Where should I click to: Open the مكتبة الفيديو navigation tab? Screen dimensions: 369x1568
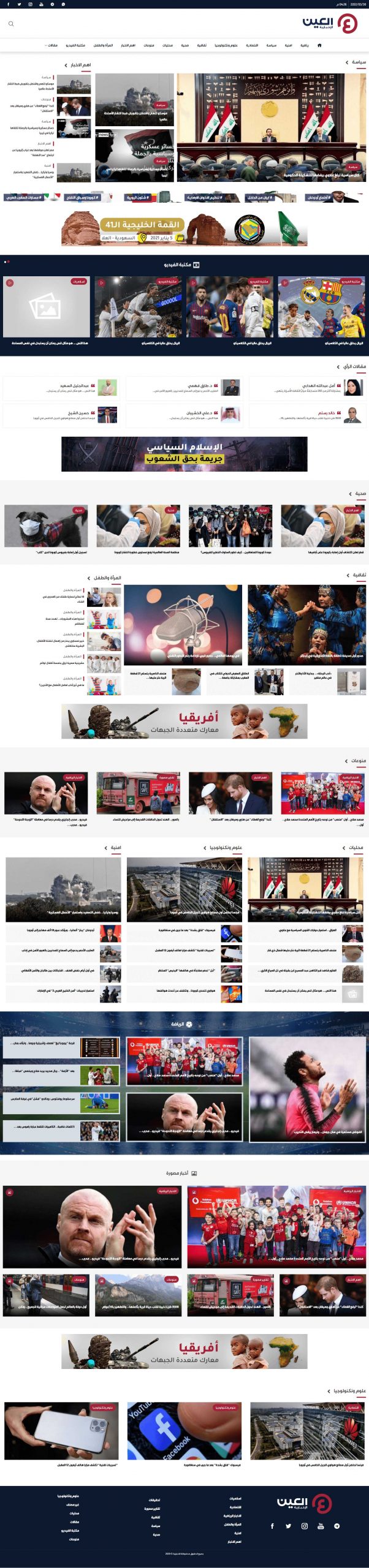75,45
